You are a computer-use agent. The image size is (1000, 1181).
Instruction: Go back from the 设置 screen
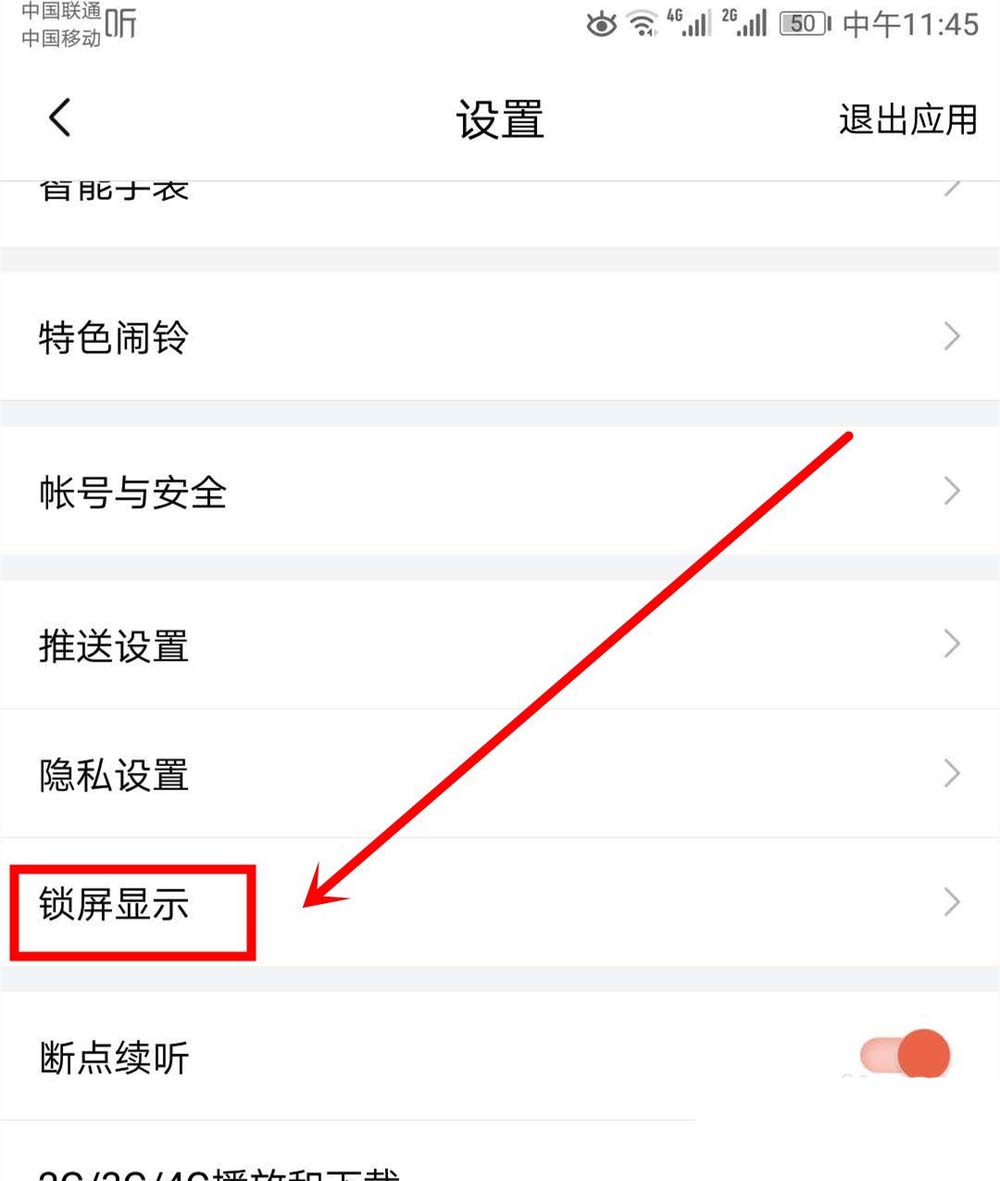[x=60, y=118]
